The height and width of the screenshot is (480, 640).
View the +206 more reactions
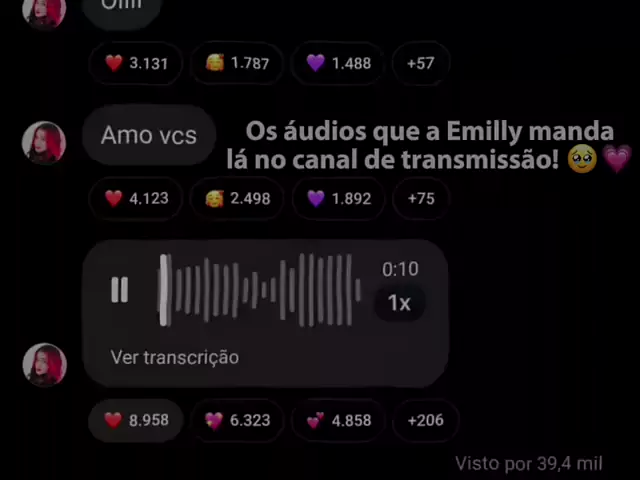coord(425,420)
